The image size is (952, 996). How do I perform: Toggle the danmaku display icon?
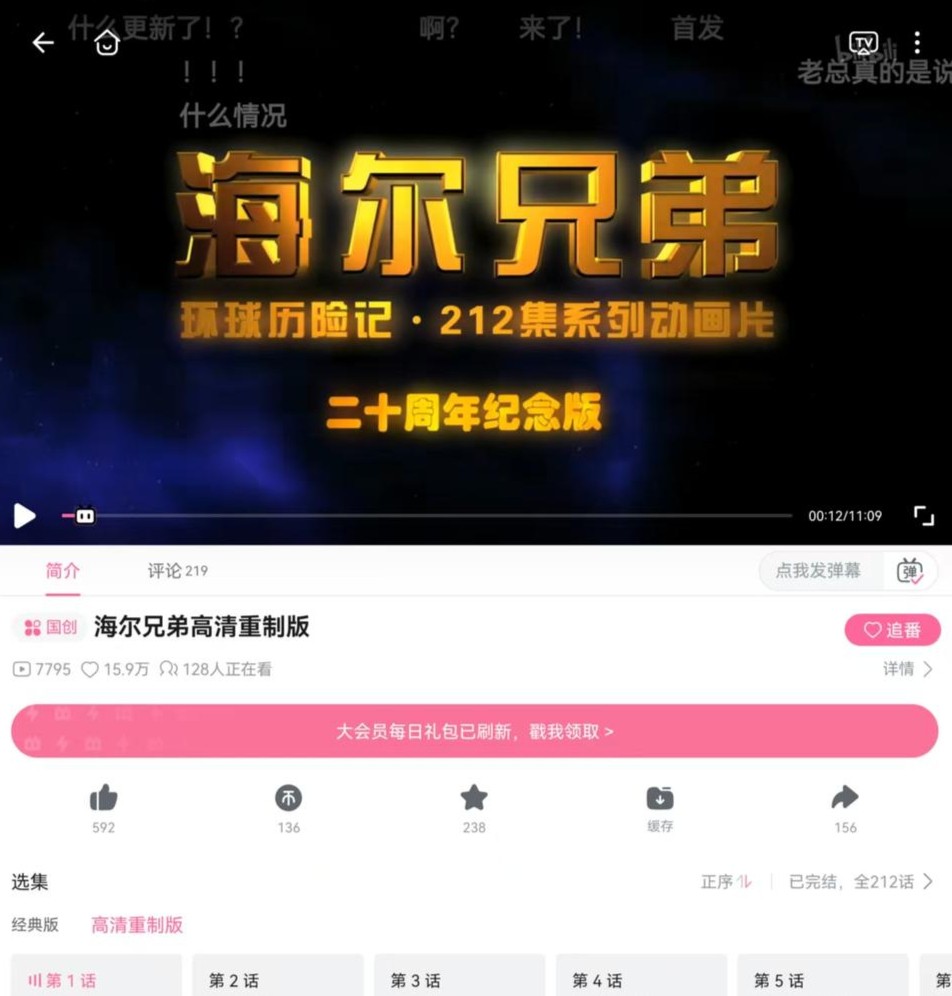click(x=910, y=571)
